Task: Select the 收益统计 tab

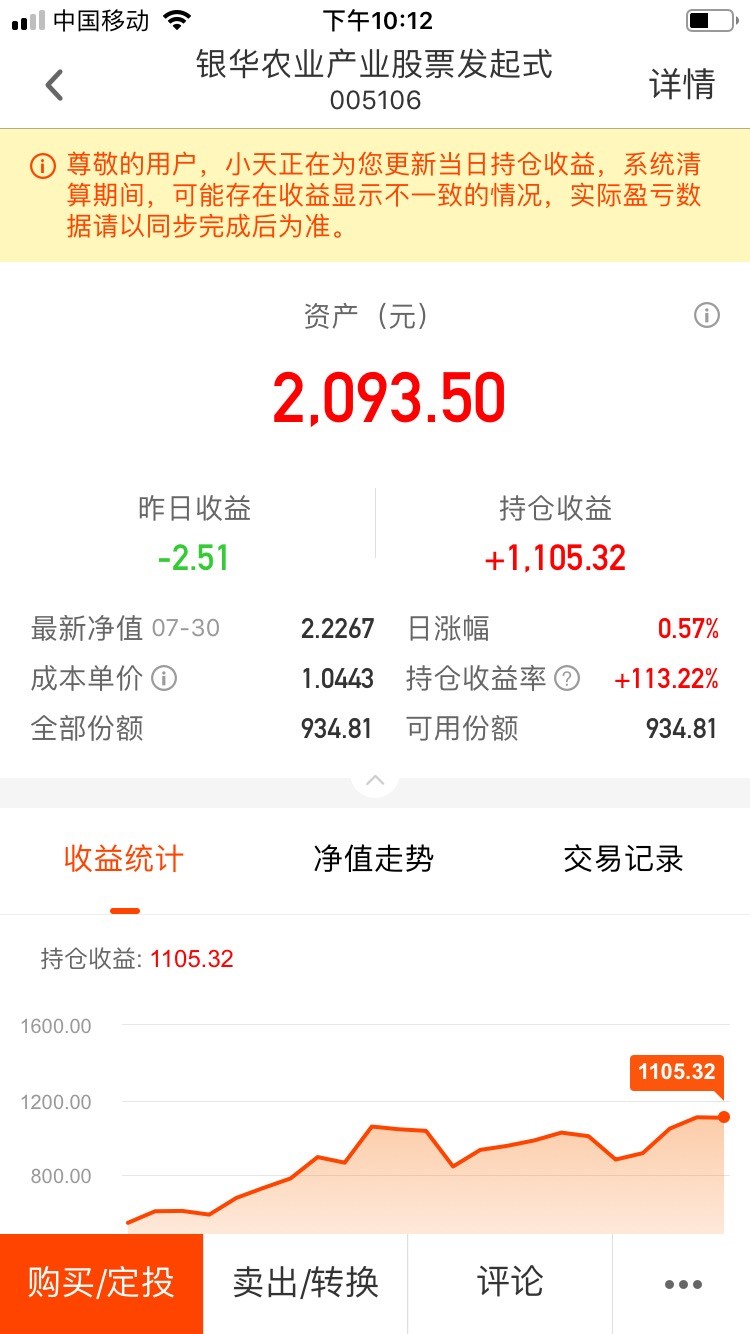Action: coord(124,859)
